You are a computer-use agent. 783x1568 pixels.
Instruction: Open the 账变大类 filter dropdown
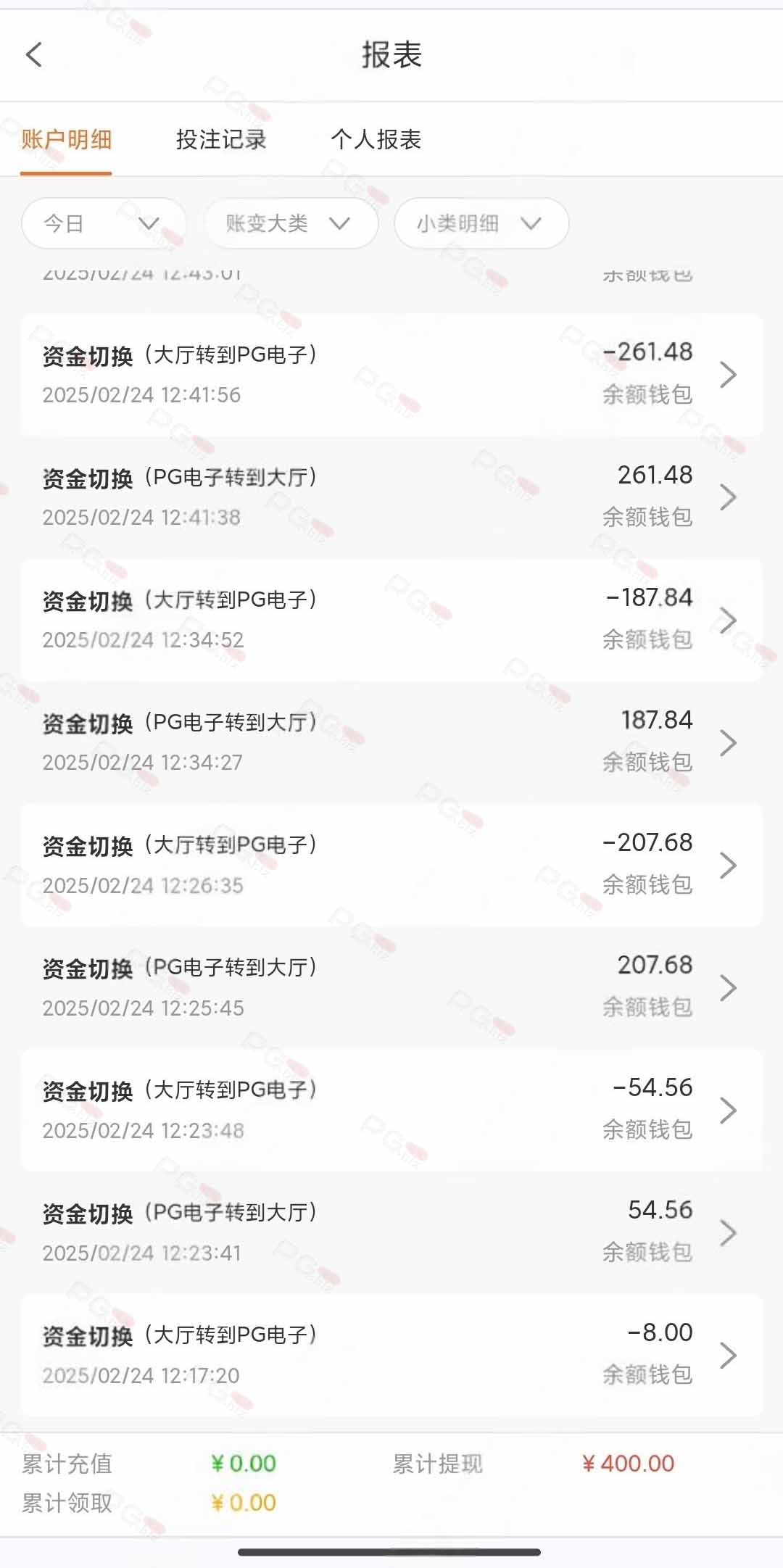pos(291,223)
